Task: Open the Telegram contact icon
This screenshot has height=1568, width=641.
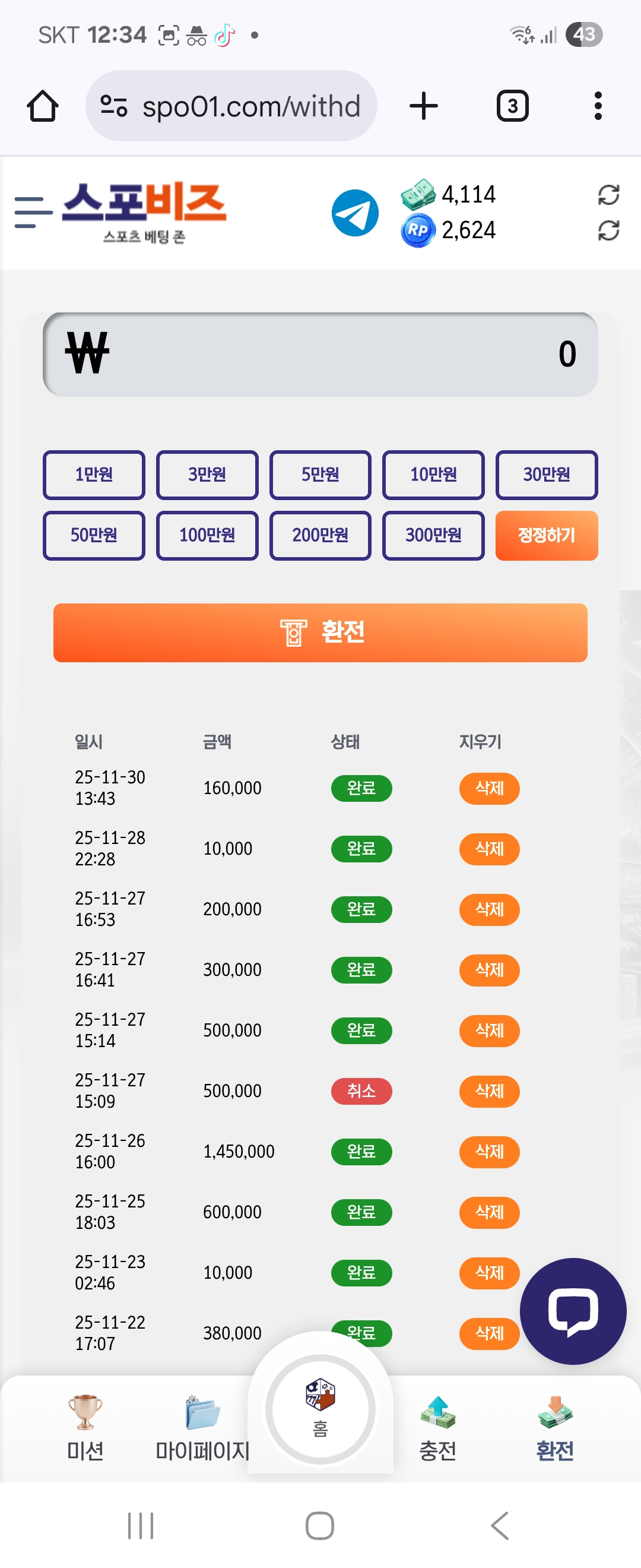Action: click(354, 213)
